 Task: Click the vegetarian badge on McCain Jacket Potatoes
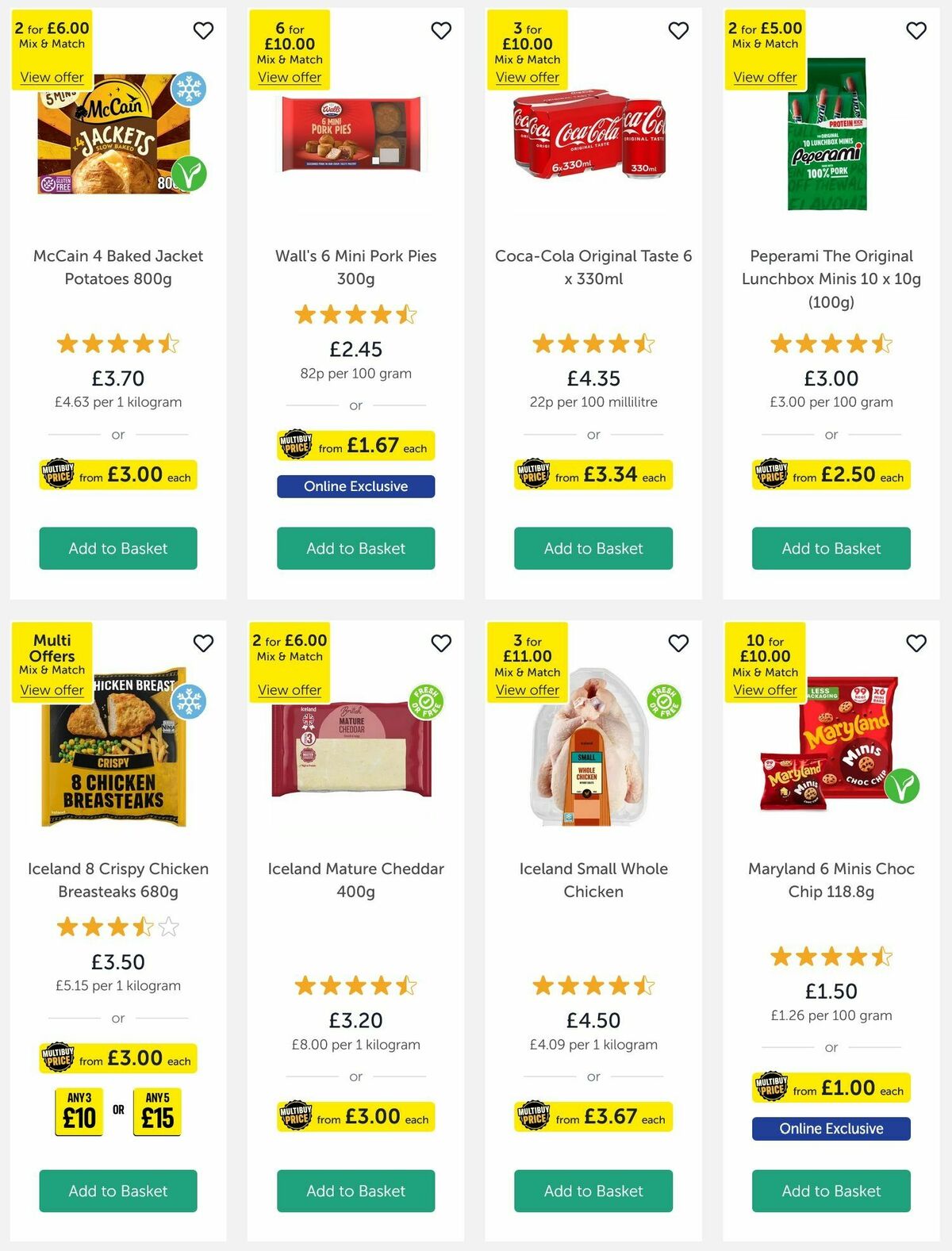[x=190, y=171]
